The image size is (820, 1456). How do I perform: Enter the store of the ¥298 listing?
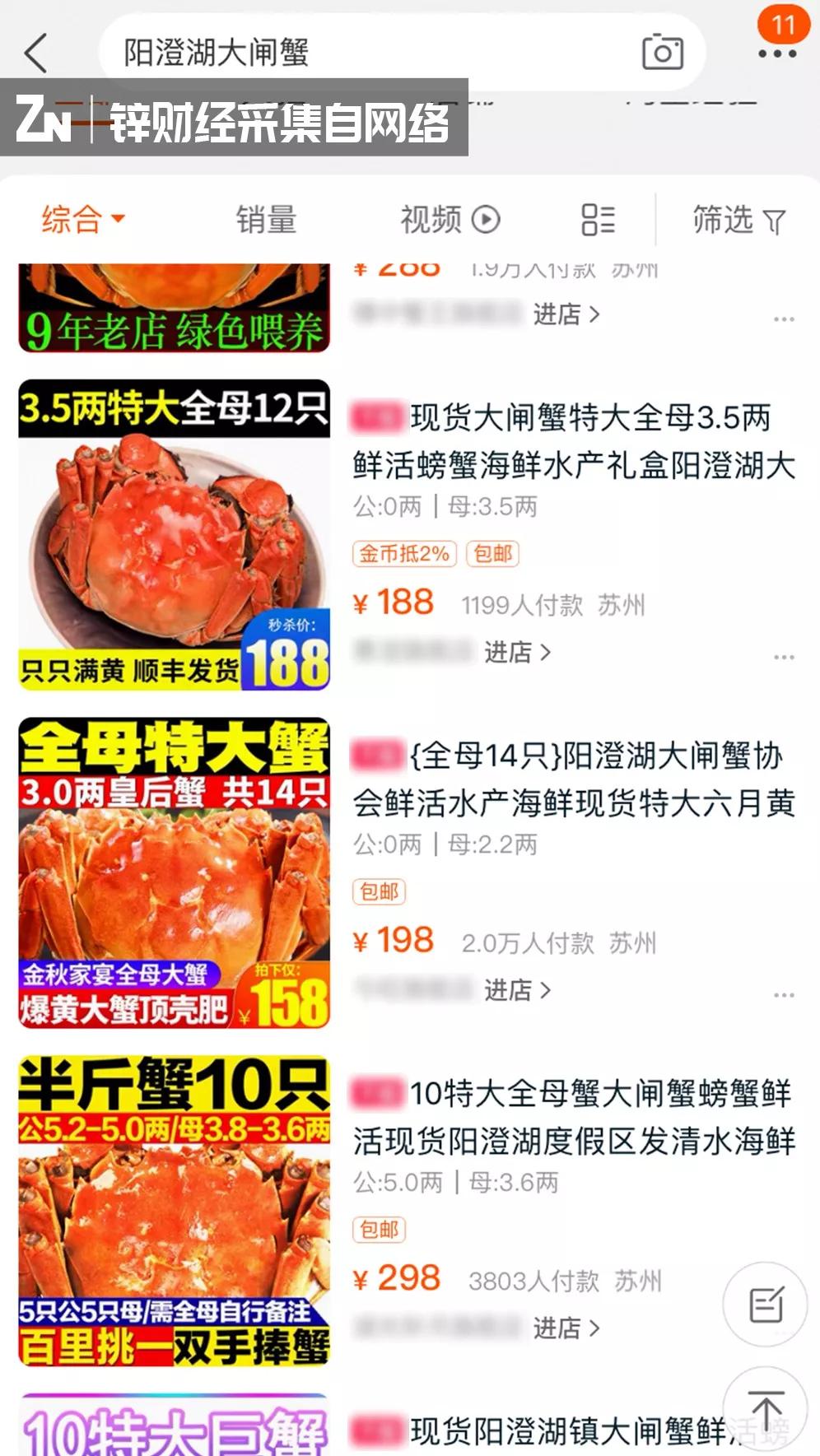tap(566, 1328)
